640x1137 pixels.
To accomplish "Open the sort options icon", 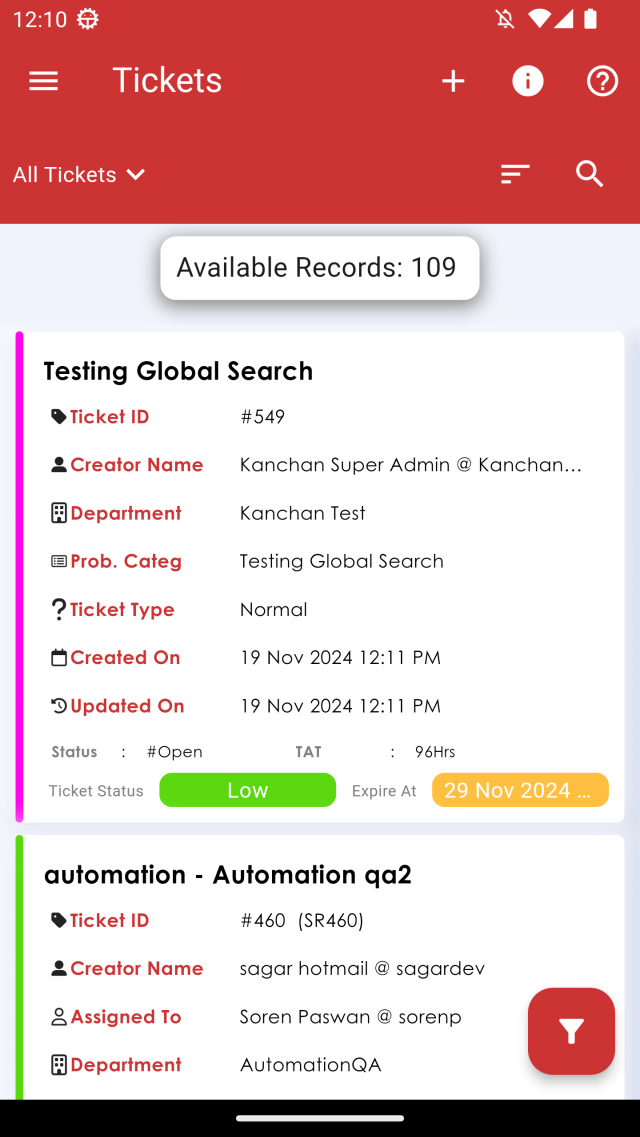I will [x=515, y=174].
